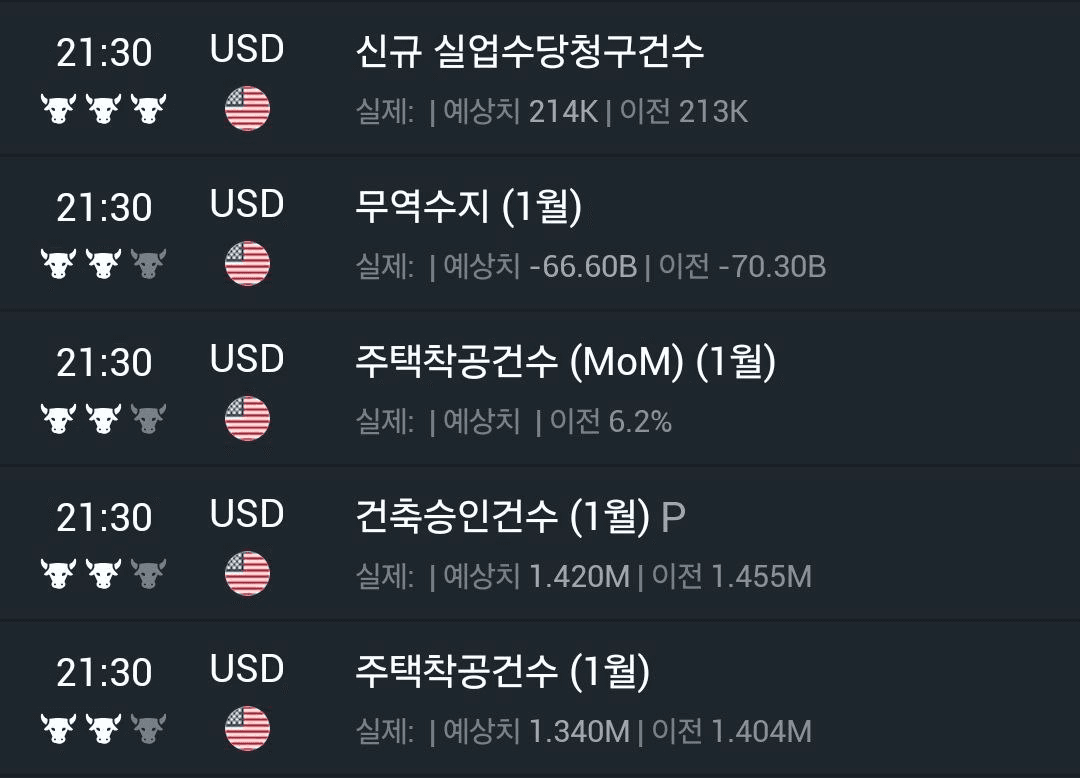View the 주택착공건수 (MoM) (1월) event

click(x=565, y=362)
